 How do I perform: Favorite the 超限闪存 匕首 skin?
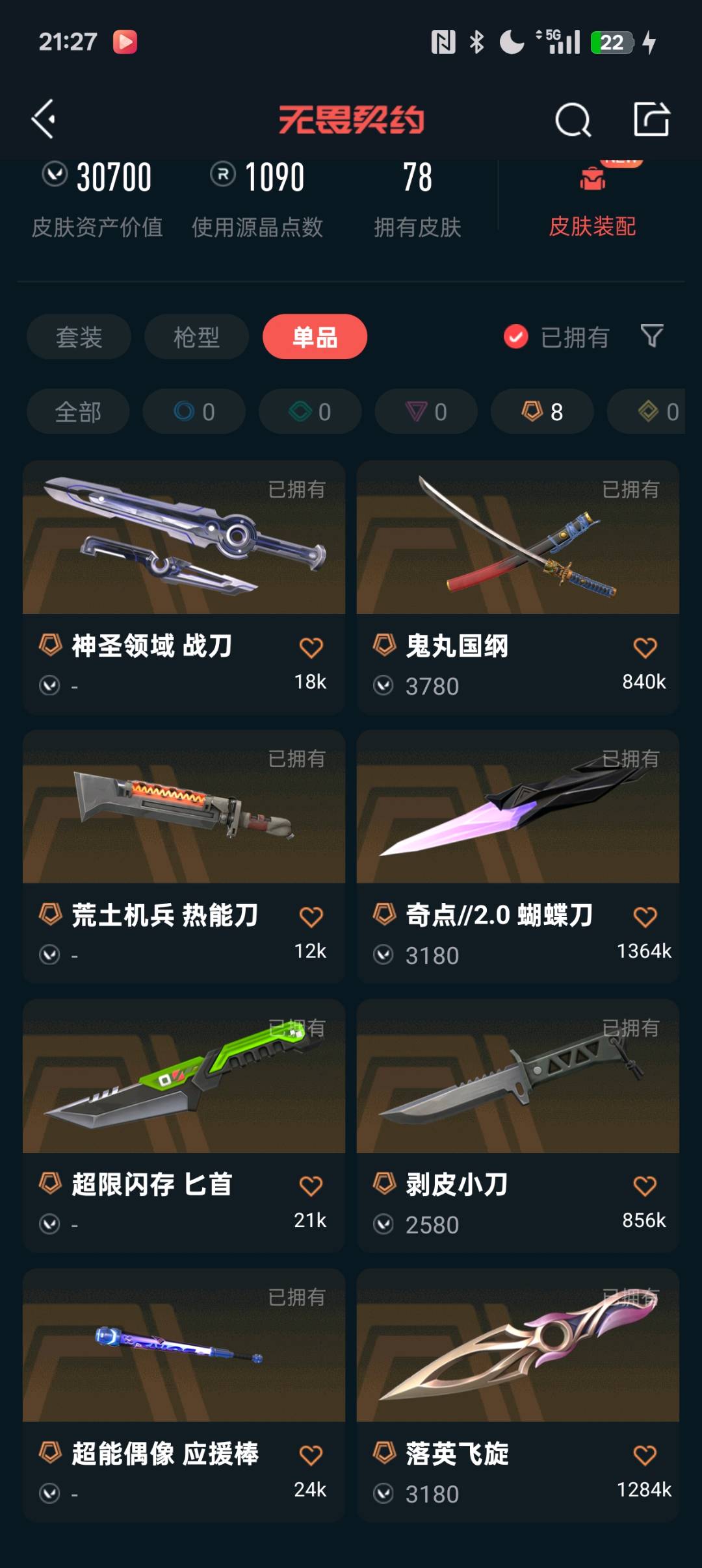[x=311, y=1186]
